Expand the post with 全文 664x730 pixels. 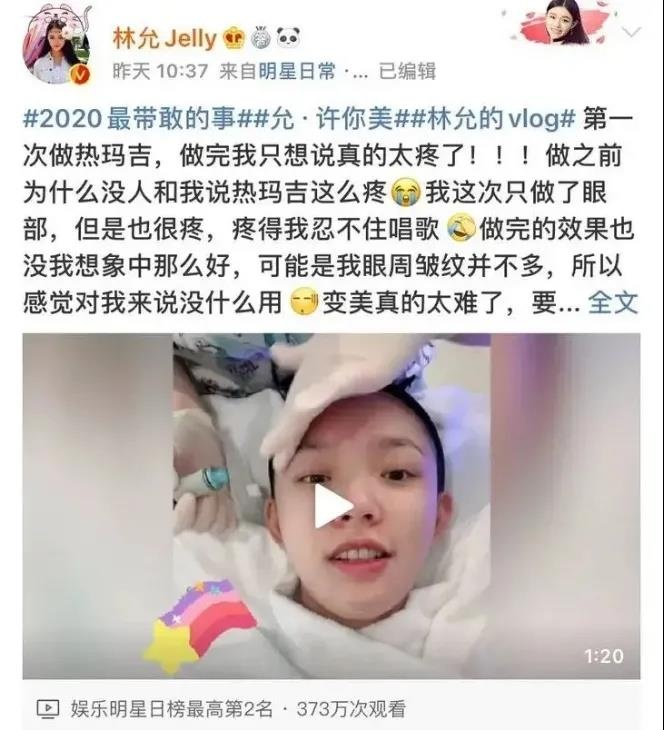point(613,301)
